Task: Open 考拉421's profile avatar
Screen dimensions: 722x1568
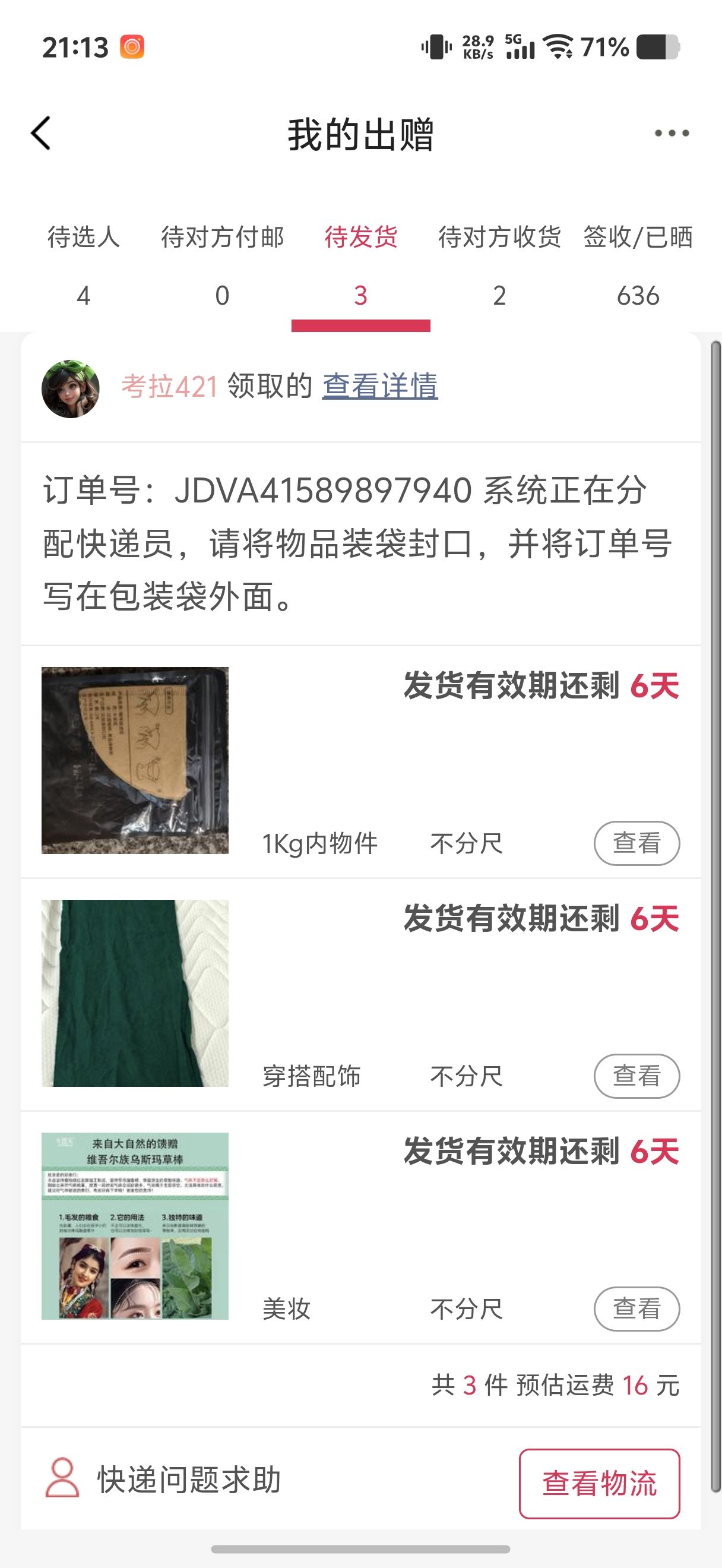Action: [71, 388]
